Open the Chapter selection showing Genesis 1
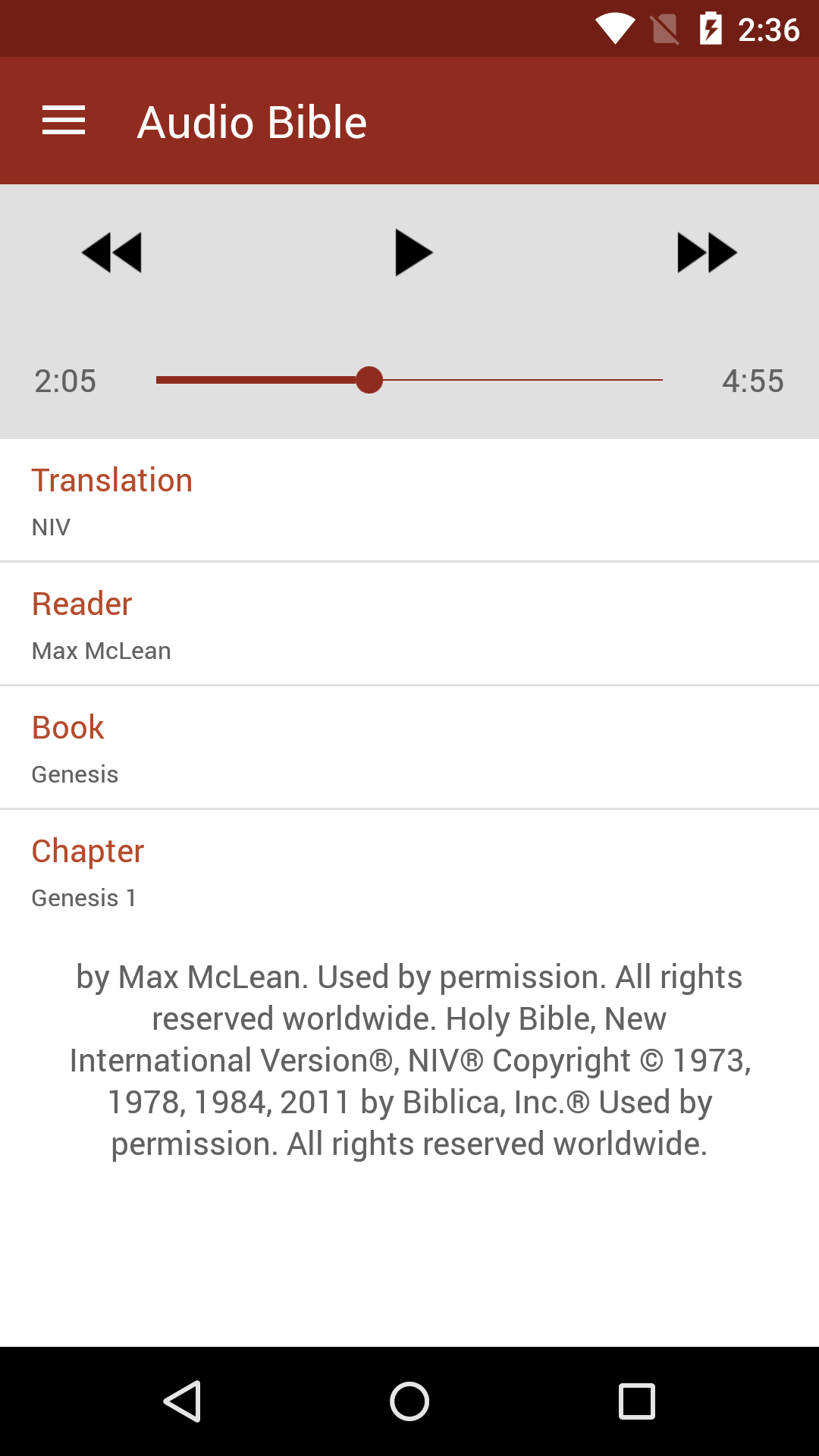Screen dimensions: 819x1456 tap(409, 871)
